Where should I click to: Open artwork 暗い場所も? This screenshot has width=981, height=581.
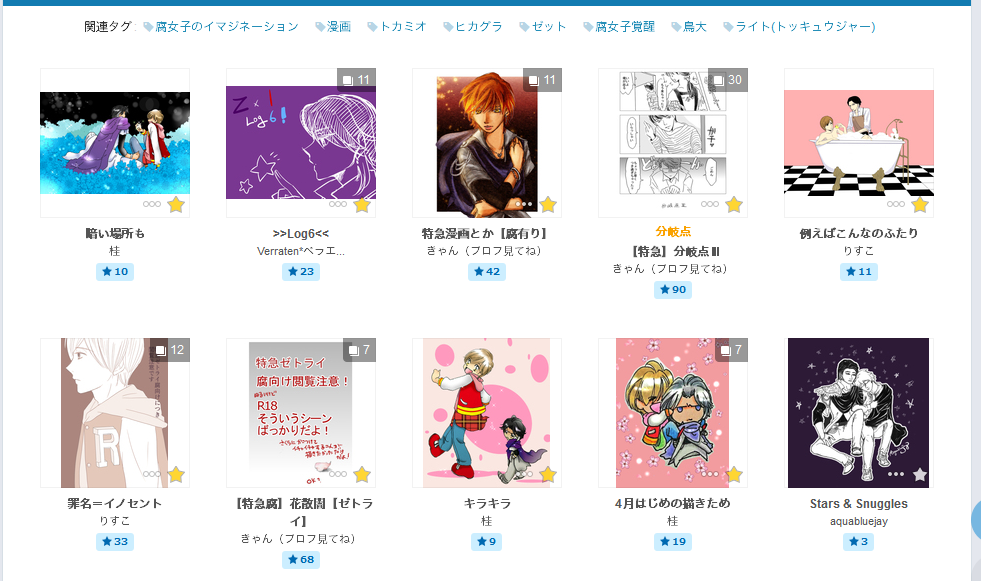tap(115, 143)
